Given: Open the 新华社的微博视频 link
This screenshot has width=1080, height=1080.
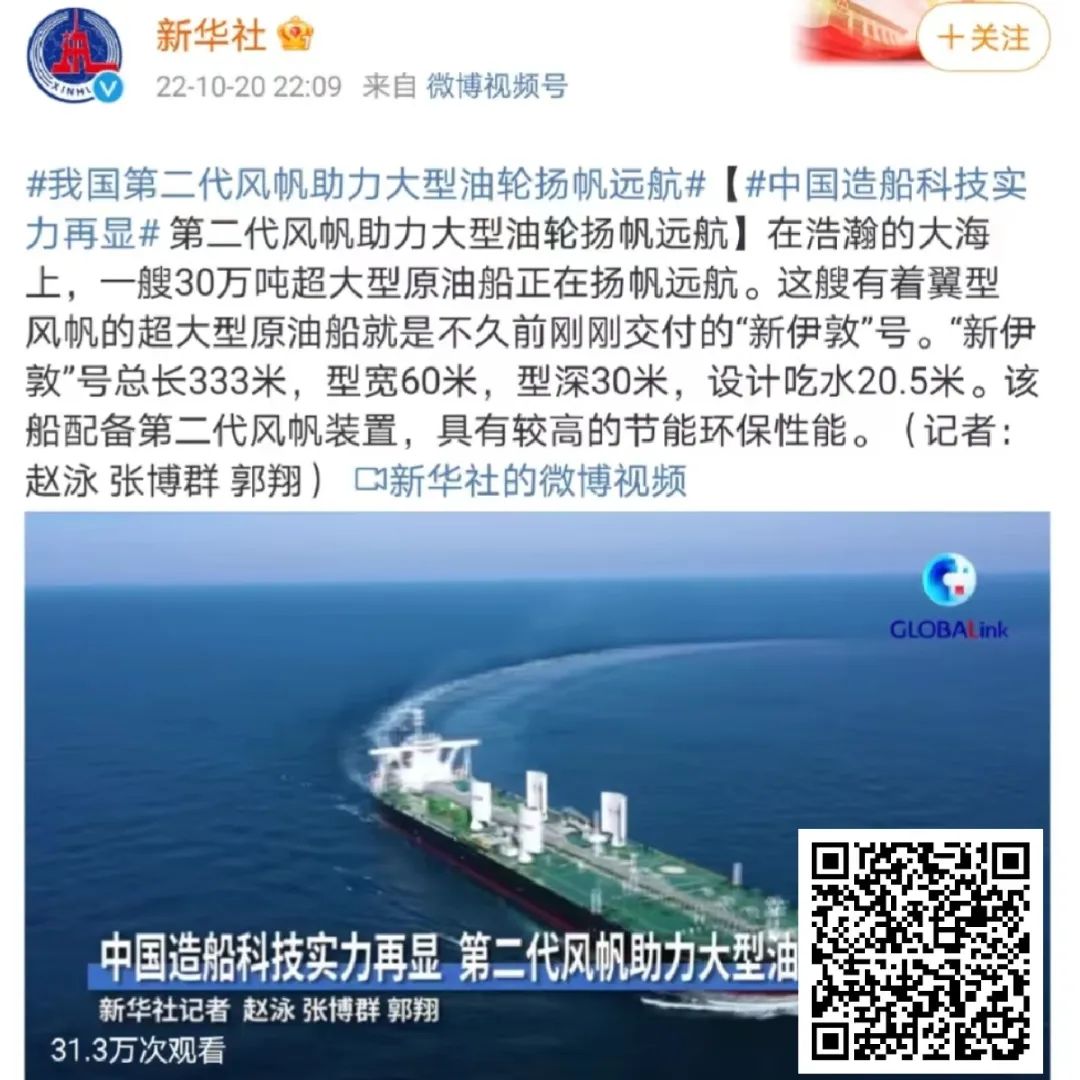Looking at the screenshot, I should click(x=522, y=481).
